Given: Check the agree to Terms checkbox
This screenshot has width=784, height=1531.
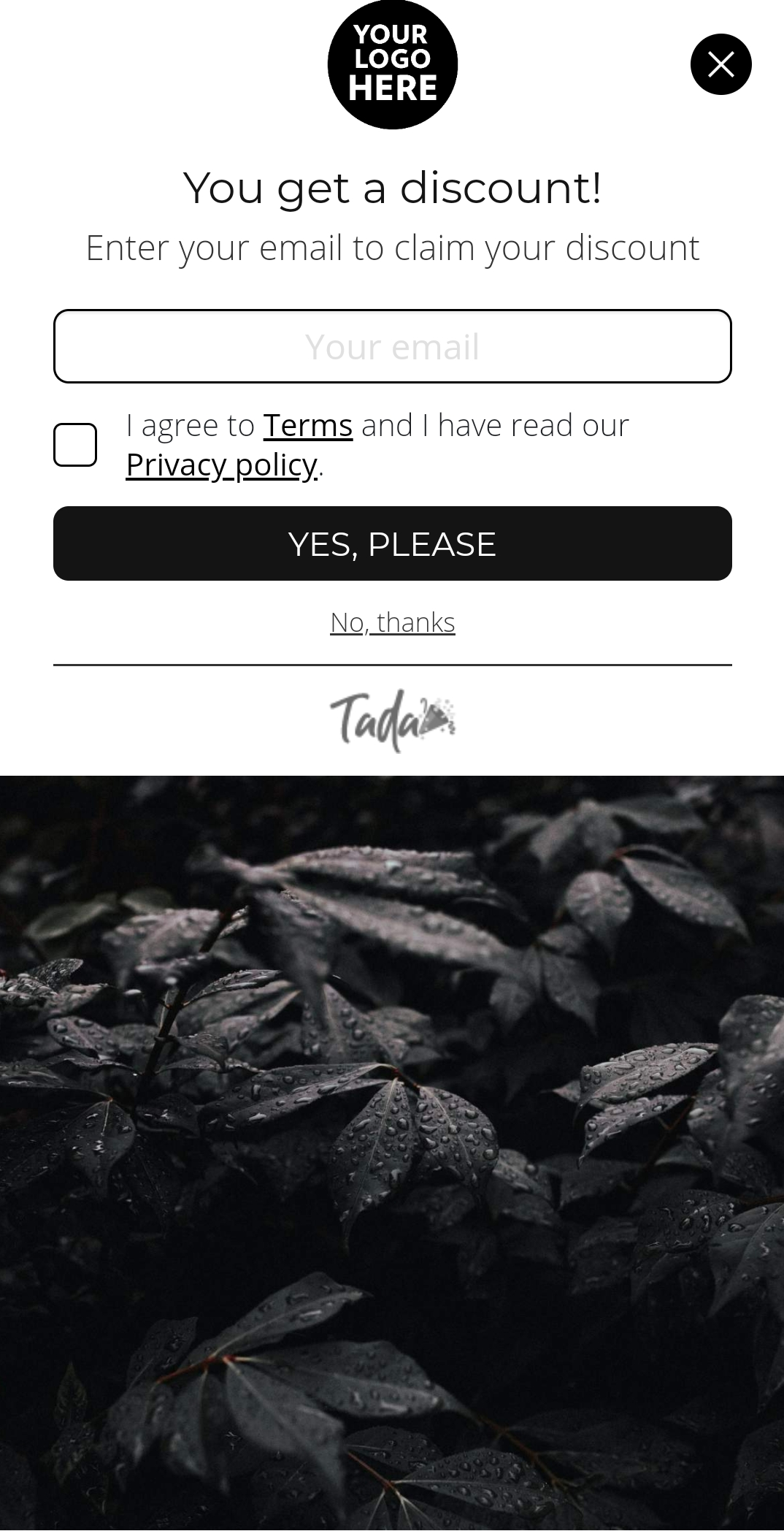Looking at the screenshot, I should tap(75, 445).
